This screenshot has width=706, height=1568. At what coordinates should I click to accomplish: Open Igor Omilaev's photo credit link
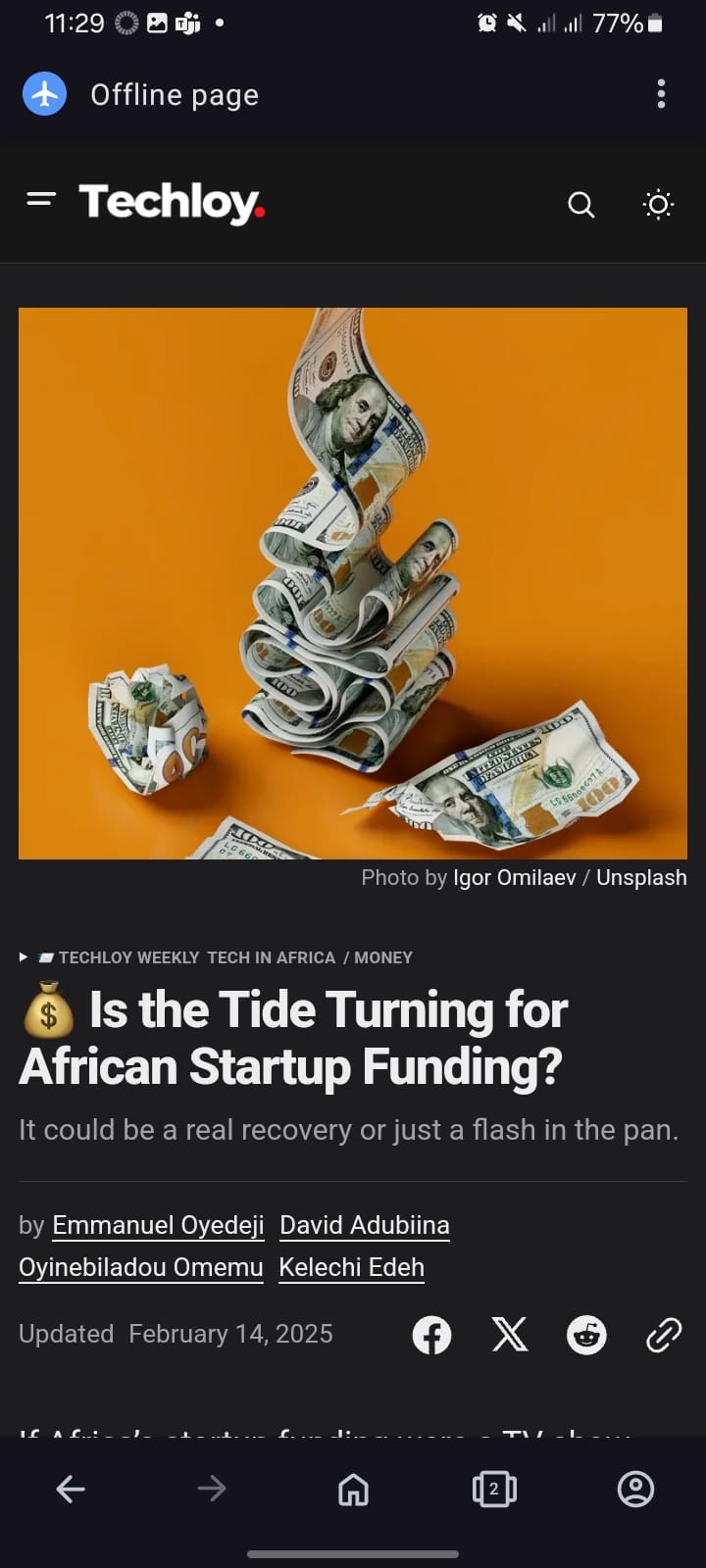[x=514, y=877]
